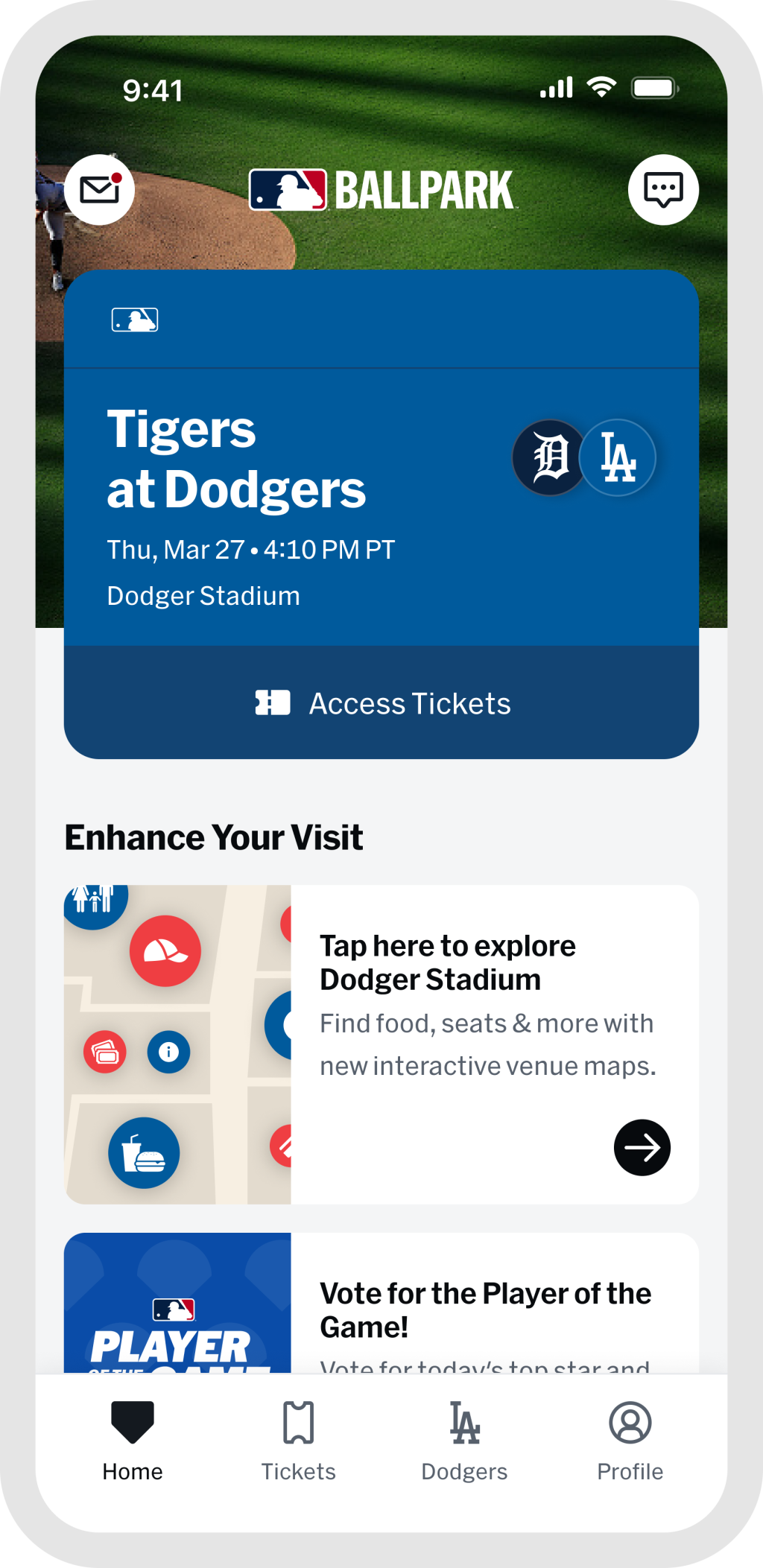Select the cap icon on the stadium map

(x=167, y=950)
